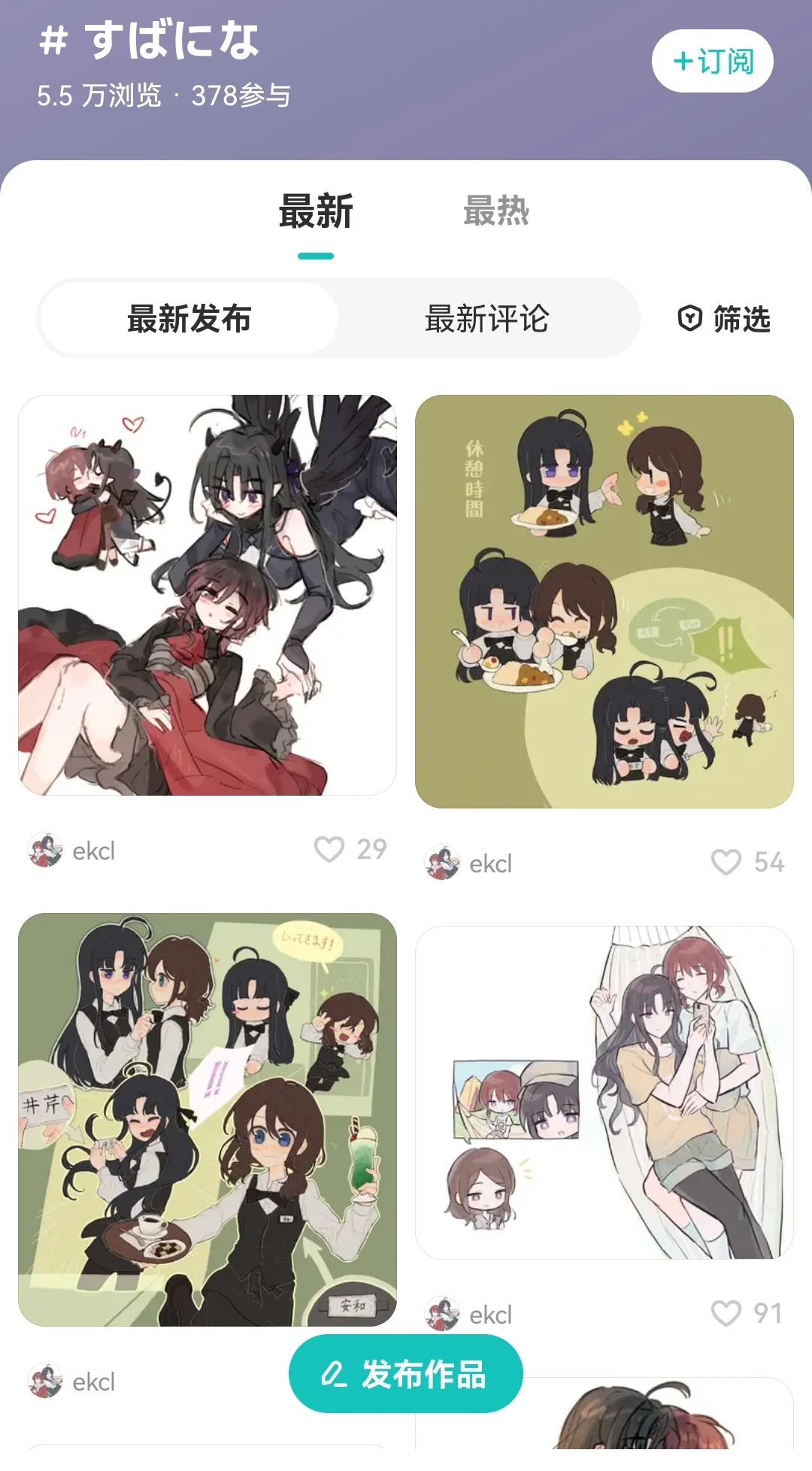Switch to the 最热 tab
812x1471 pixels.
[x=496, y=211]
